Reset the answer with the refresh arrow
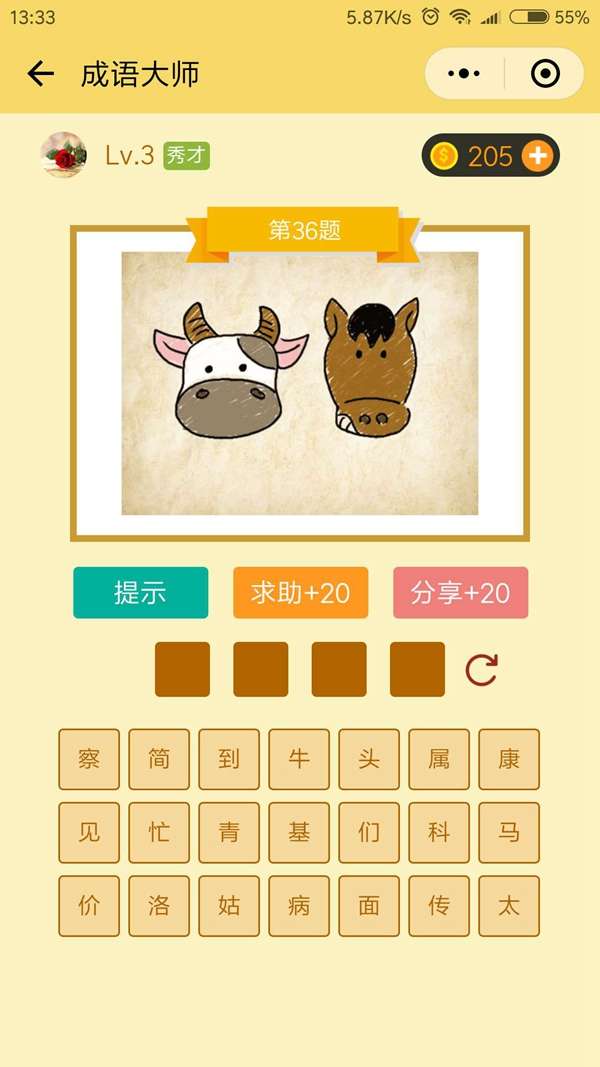The image size is (600, 1067). 481,670
